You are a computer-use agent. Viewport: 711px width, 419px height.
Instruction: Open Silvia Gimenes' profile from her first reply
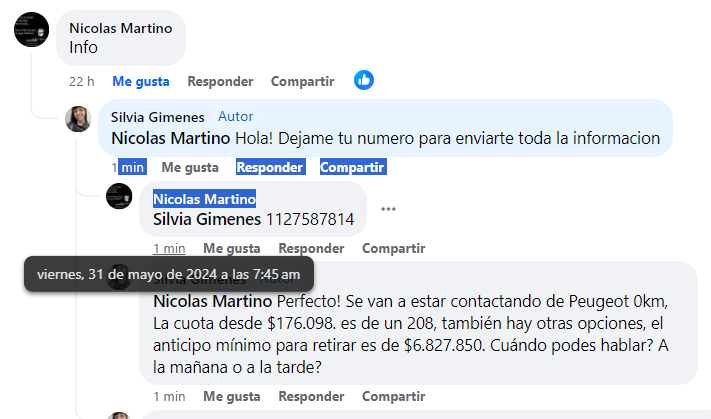pyautogui.click(x=158, y=117)
